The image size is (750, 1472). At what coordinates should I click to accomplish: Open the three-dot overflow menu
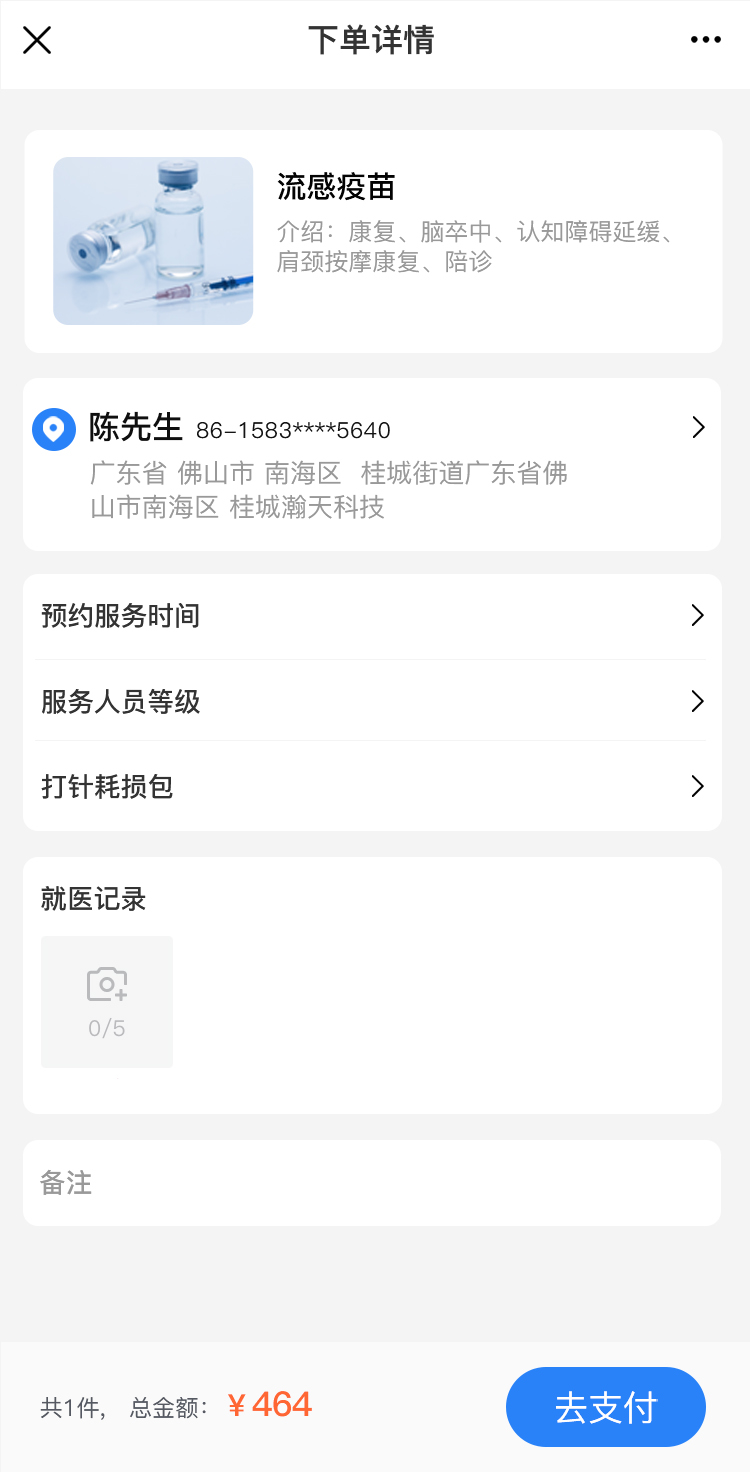[705, 40]
